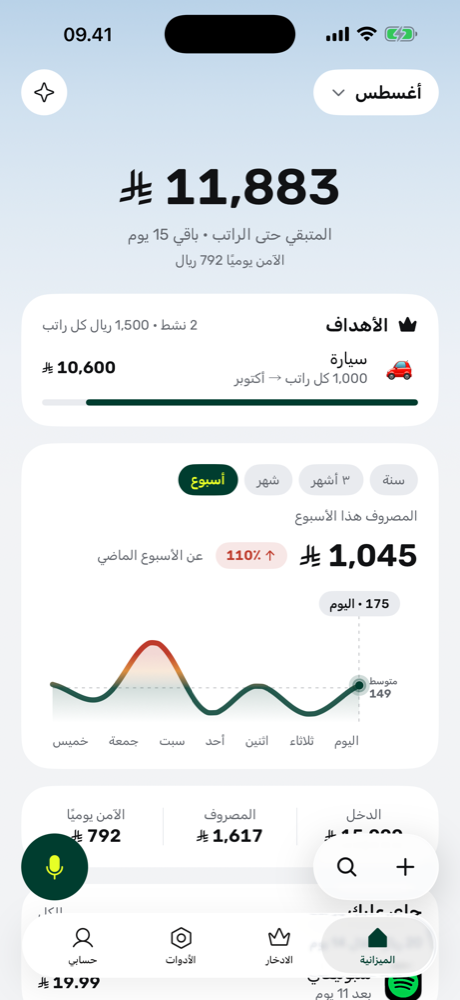Open the أغسطس month dropdown
The width and height of the screenshot is (460, 1000).
376,93
